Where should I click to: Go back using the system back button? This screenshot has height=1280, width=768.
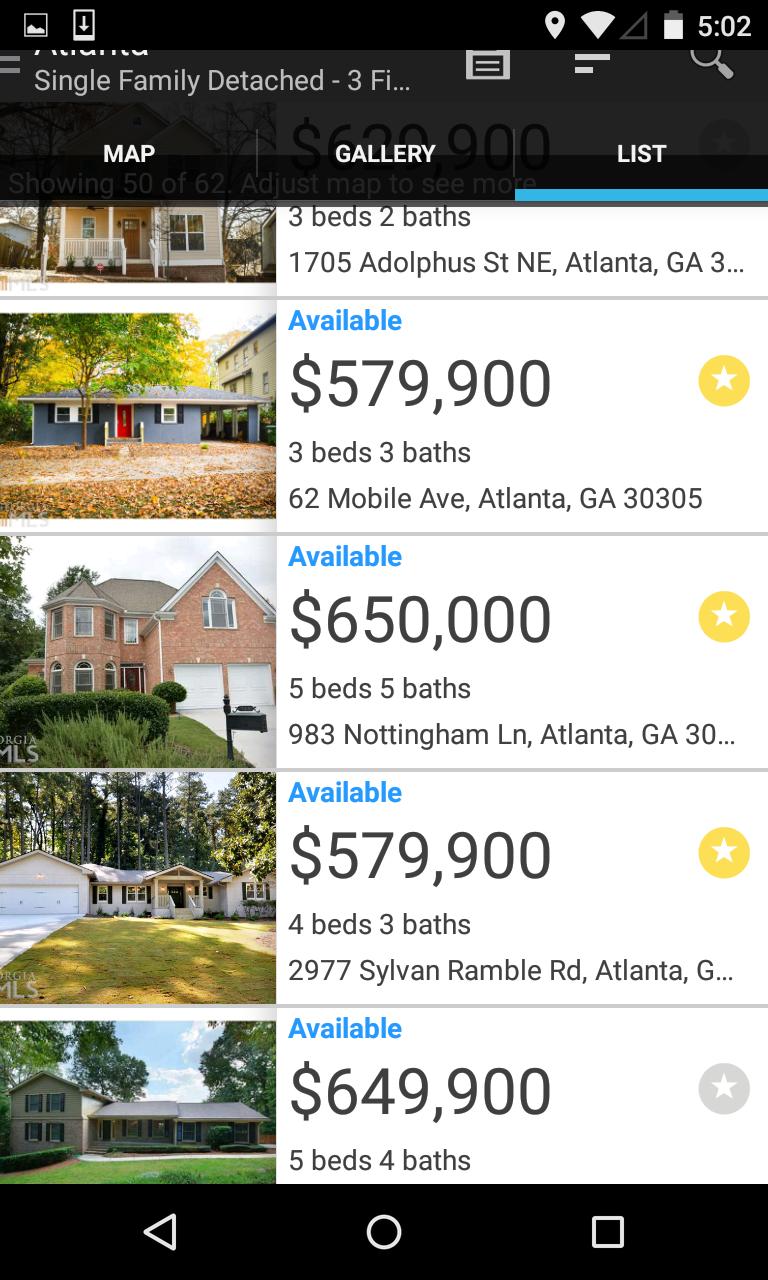pyautogui.click(x=160, y=1232)
